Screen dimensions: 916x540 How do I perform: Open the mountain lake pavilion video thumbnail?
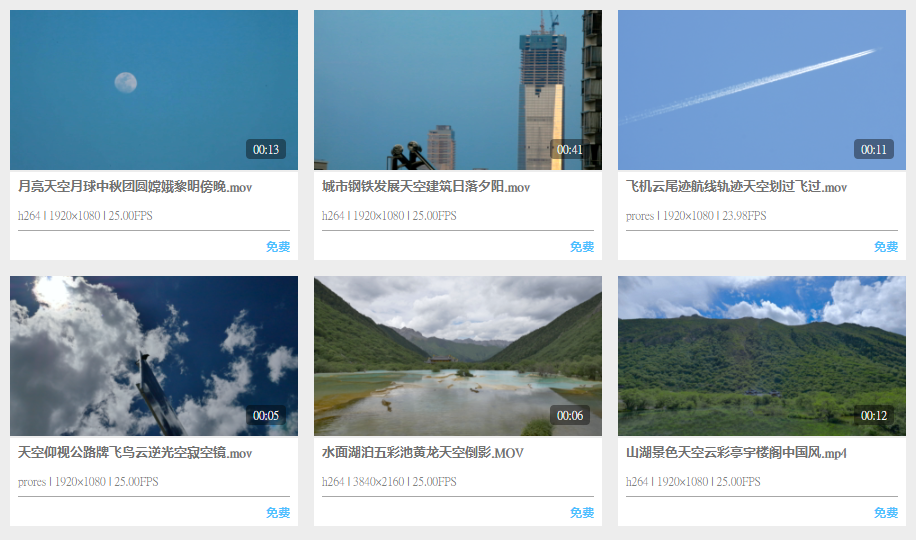762,355
